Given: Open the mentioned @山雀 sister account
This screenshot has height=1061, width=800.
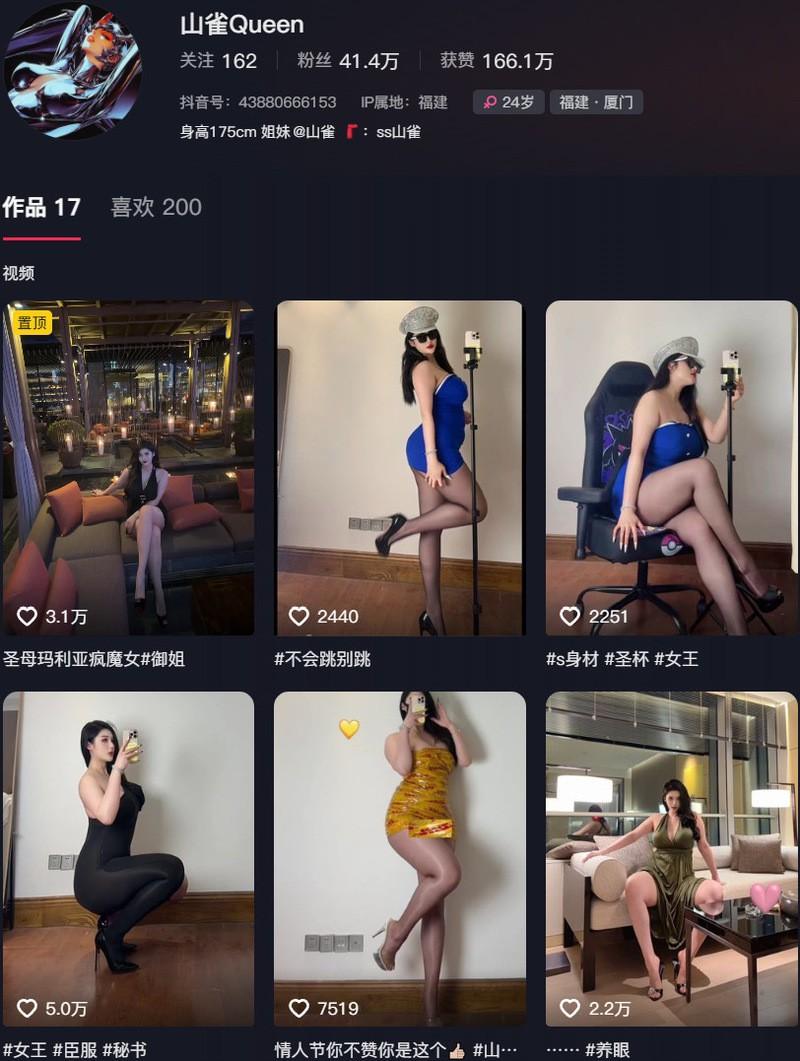Looking at the screenshot, I should click(x=314, y=131).
